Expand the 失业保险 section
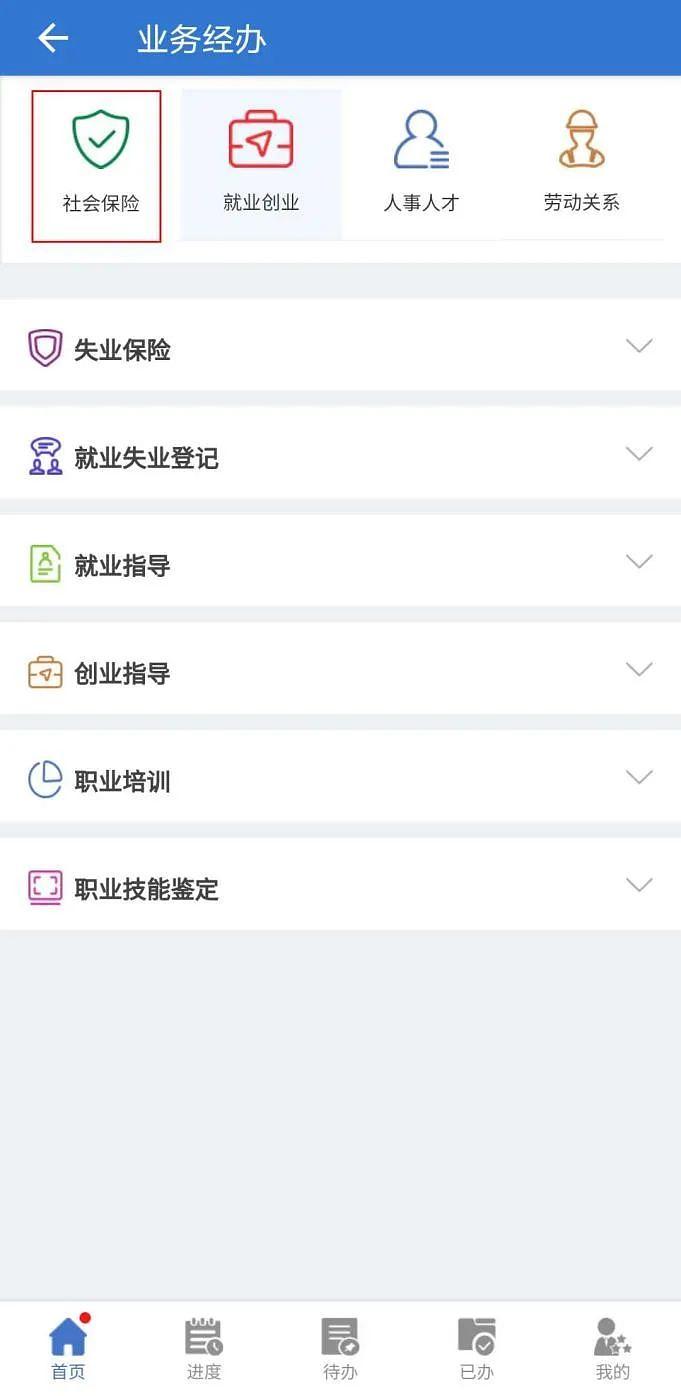Screen dimensions: 681x1396 [x=340, y=347]
